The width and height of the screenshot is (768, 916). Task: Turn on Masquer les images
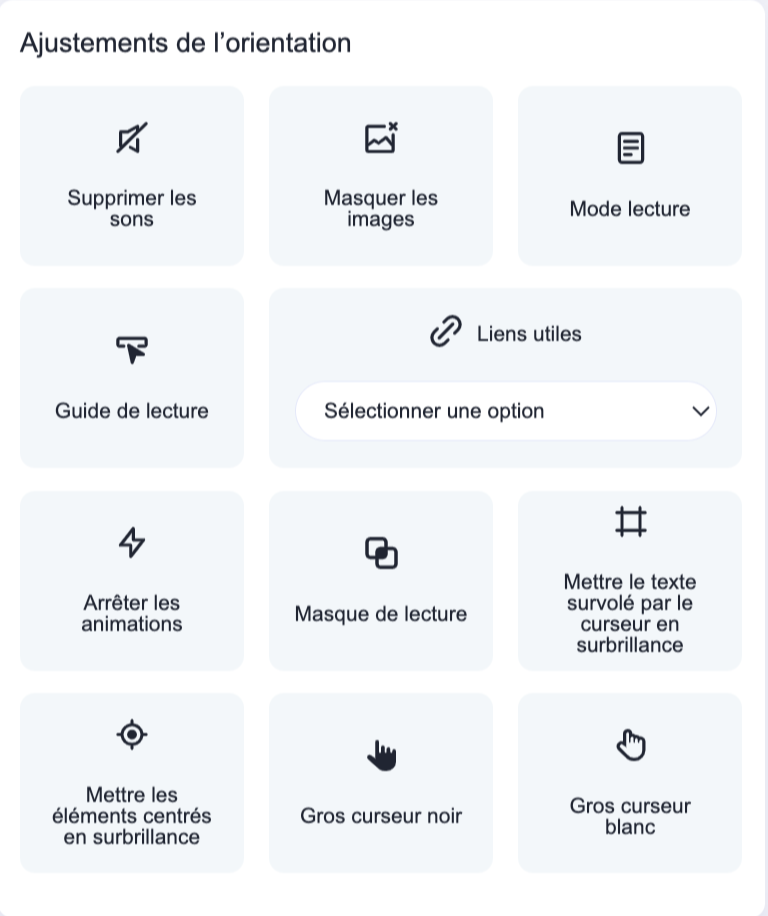pyautogui.click(x=381, y=176)
